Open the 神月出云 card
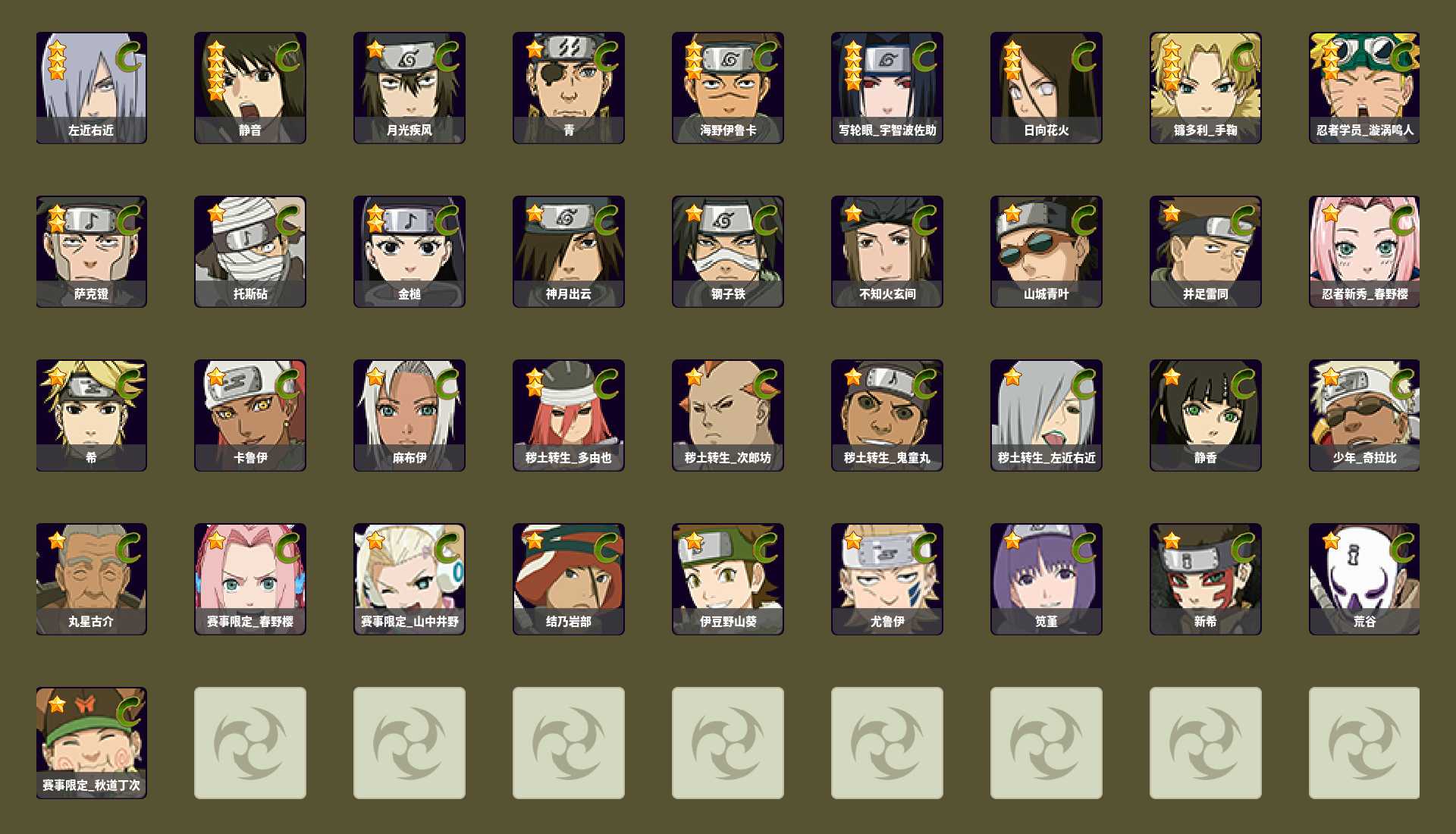The image size is (1456, 834). coord(569,251)
